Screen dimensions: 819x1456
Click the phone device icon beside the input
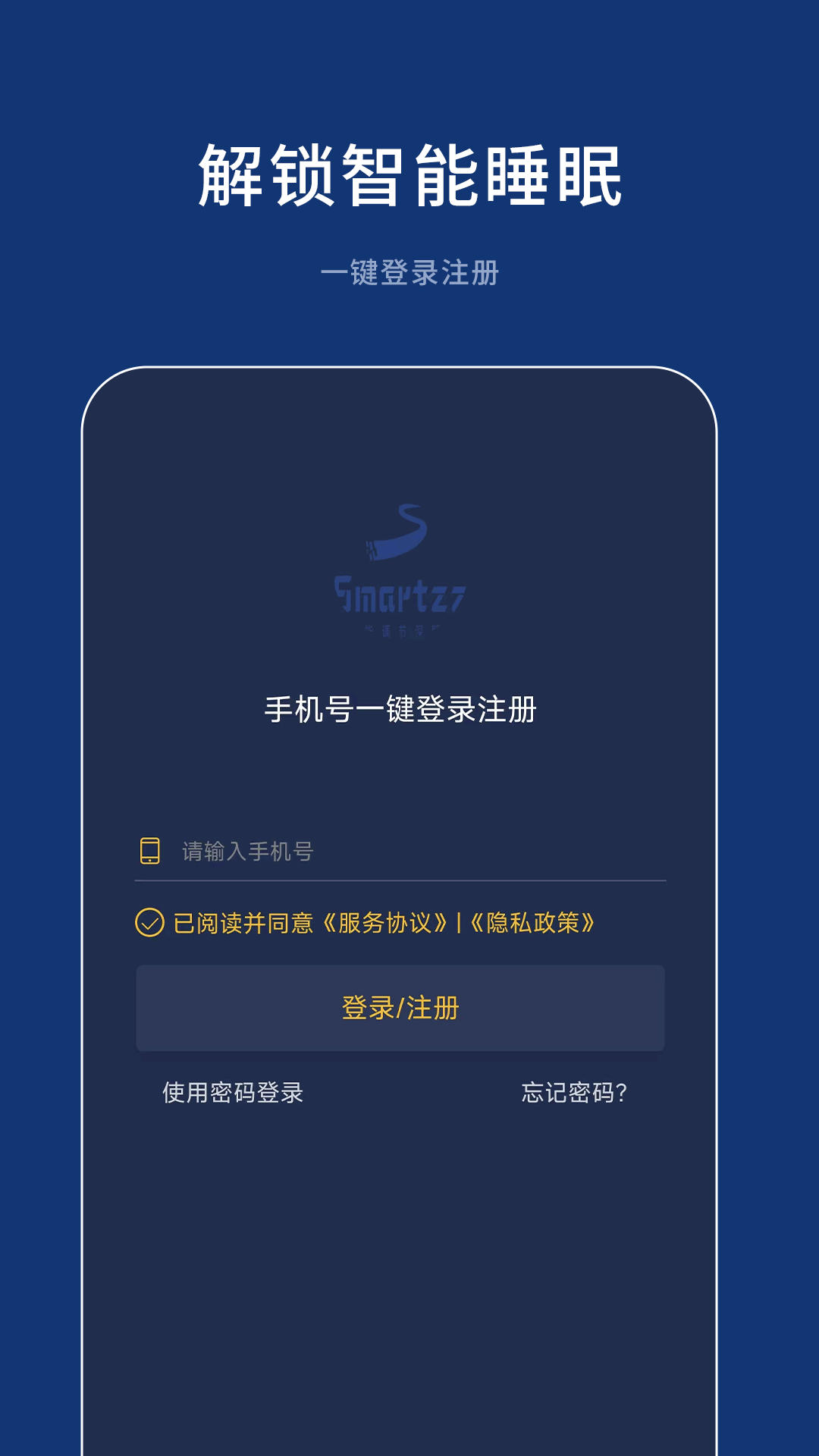click(x=151, y=851)
